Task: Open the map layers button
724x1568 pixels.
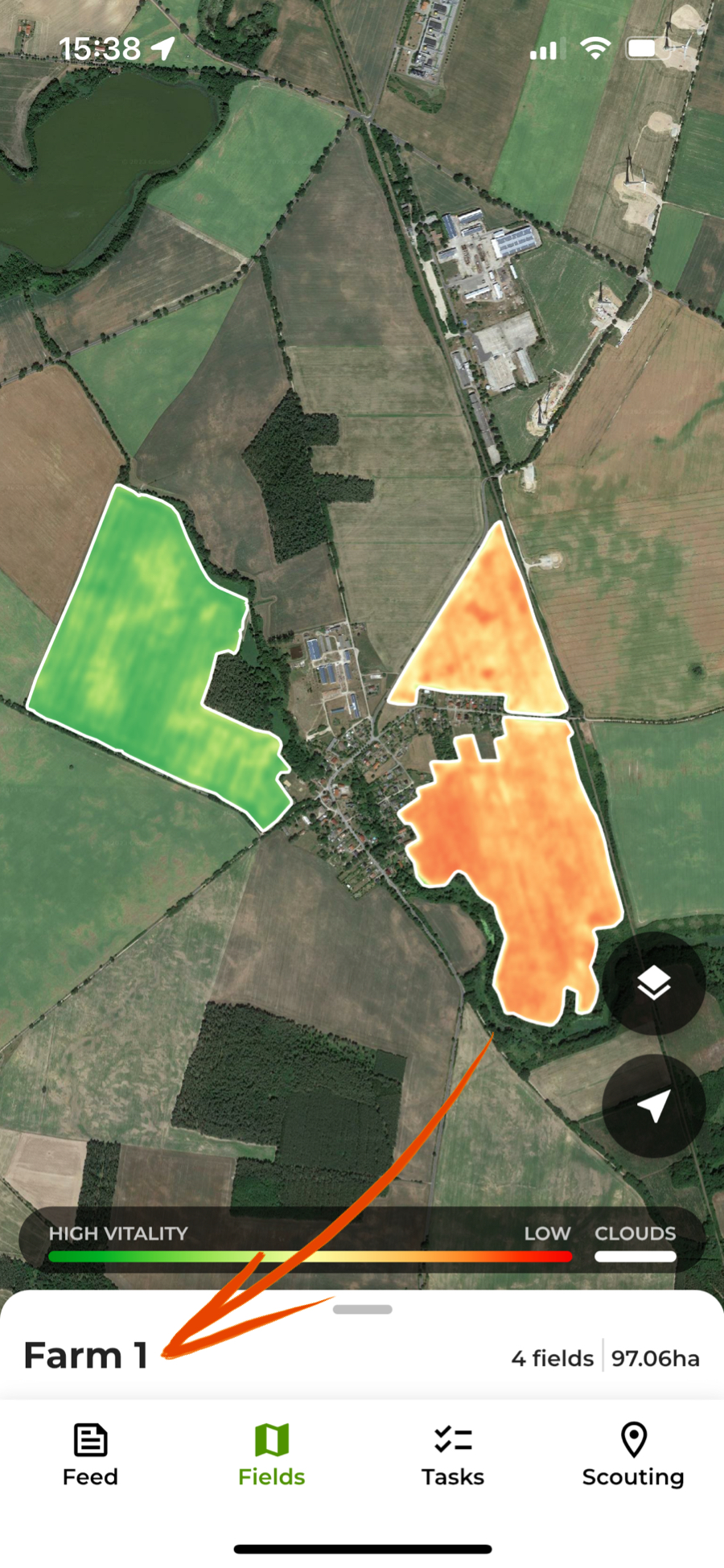Action: click(654, 982)
